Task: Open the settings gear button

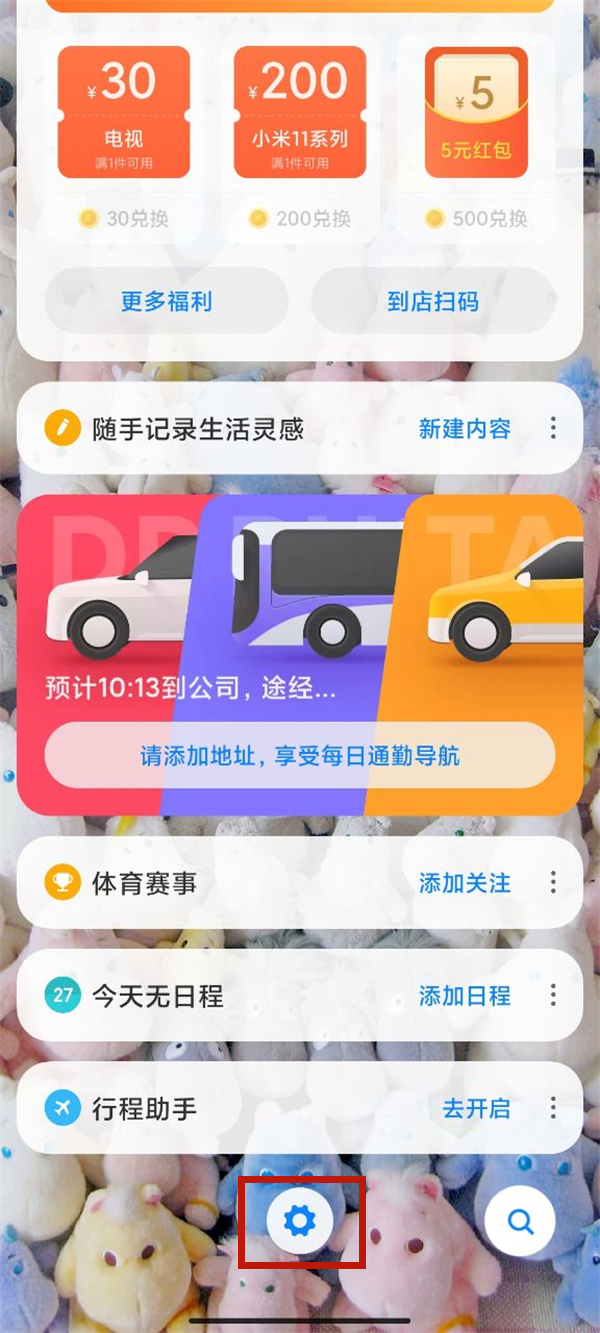Action: tap(300, 1220)
